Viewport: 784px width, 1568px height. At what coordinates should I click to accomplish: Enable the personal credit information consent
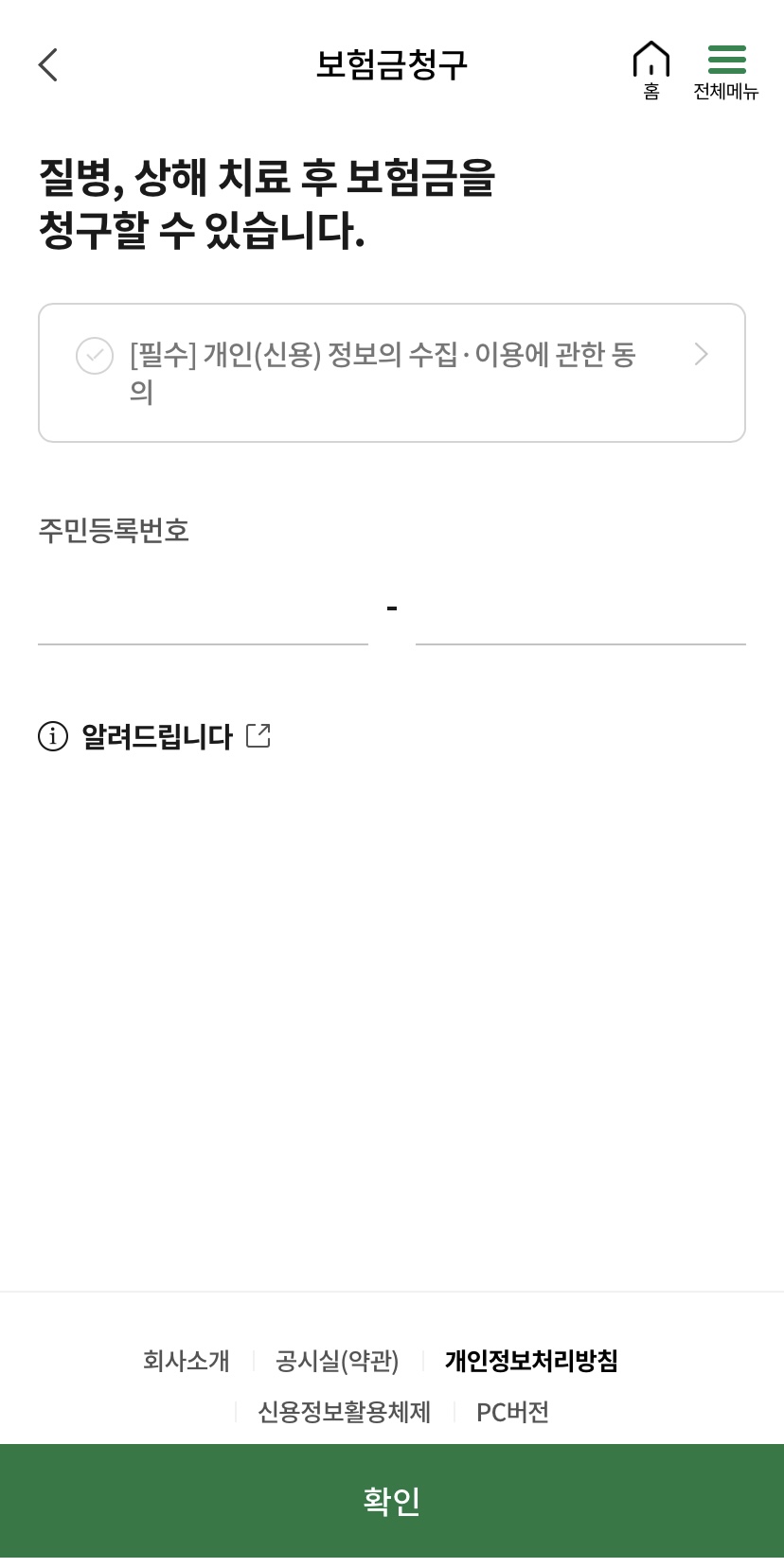[95, 355]
